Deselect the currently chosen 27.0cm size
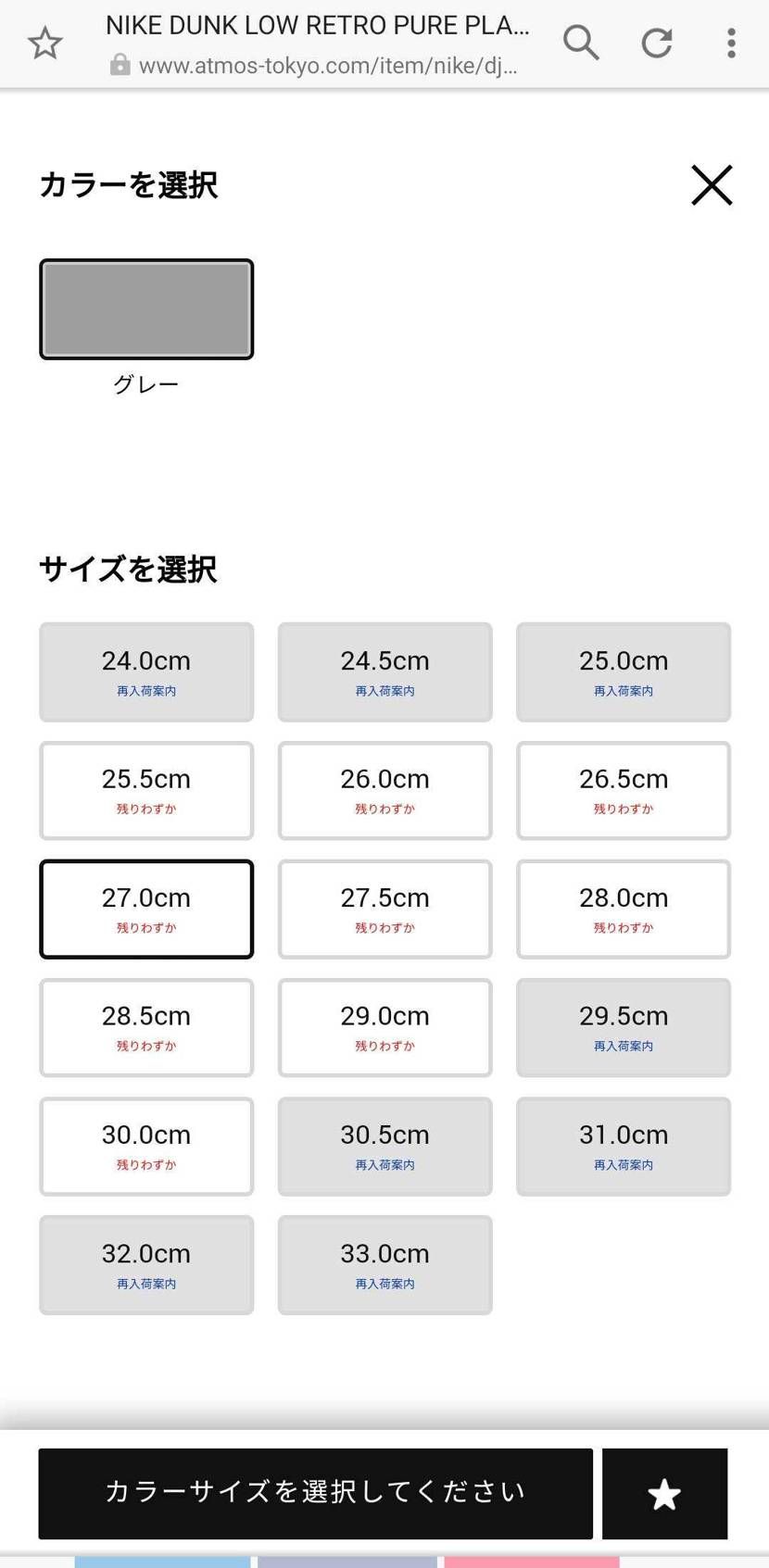The height and width of the screenshot is (1568, 769). coord(145,909)
